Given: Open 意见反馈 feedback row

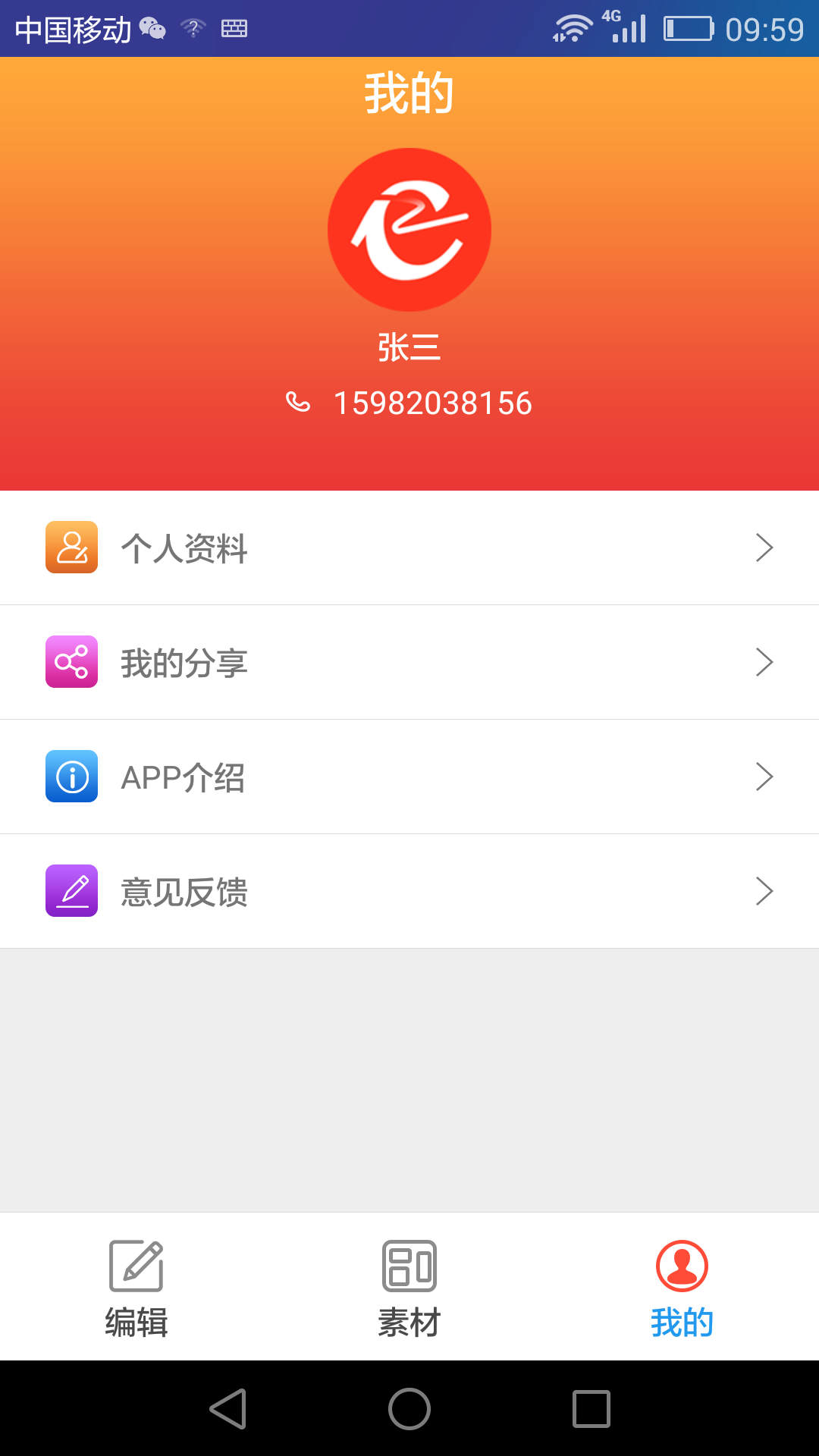Looking at the screenshot, I should pyautogui.click(x=409, y=891).
